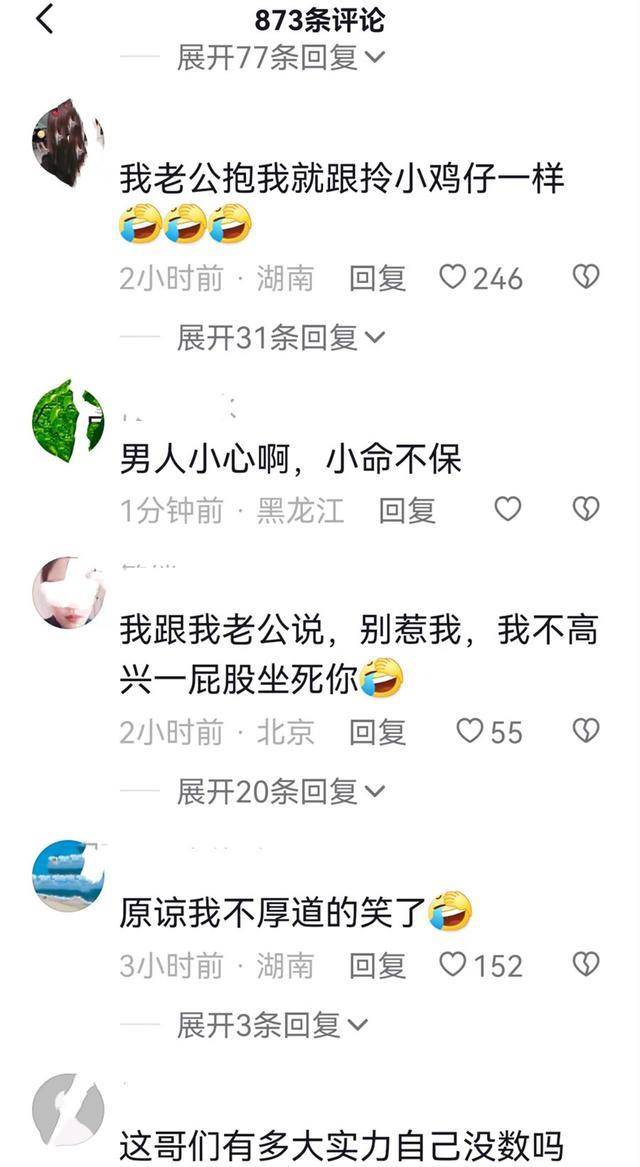Open the green avatar of the 黑龙江 commenter
The width and height of the screenshot is (640, 1167).
coord(67,420)
